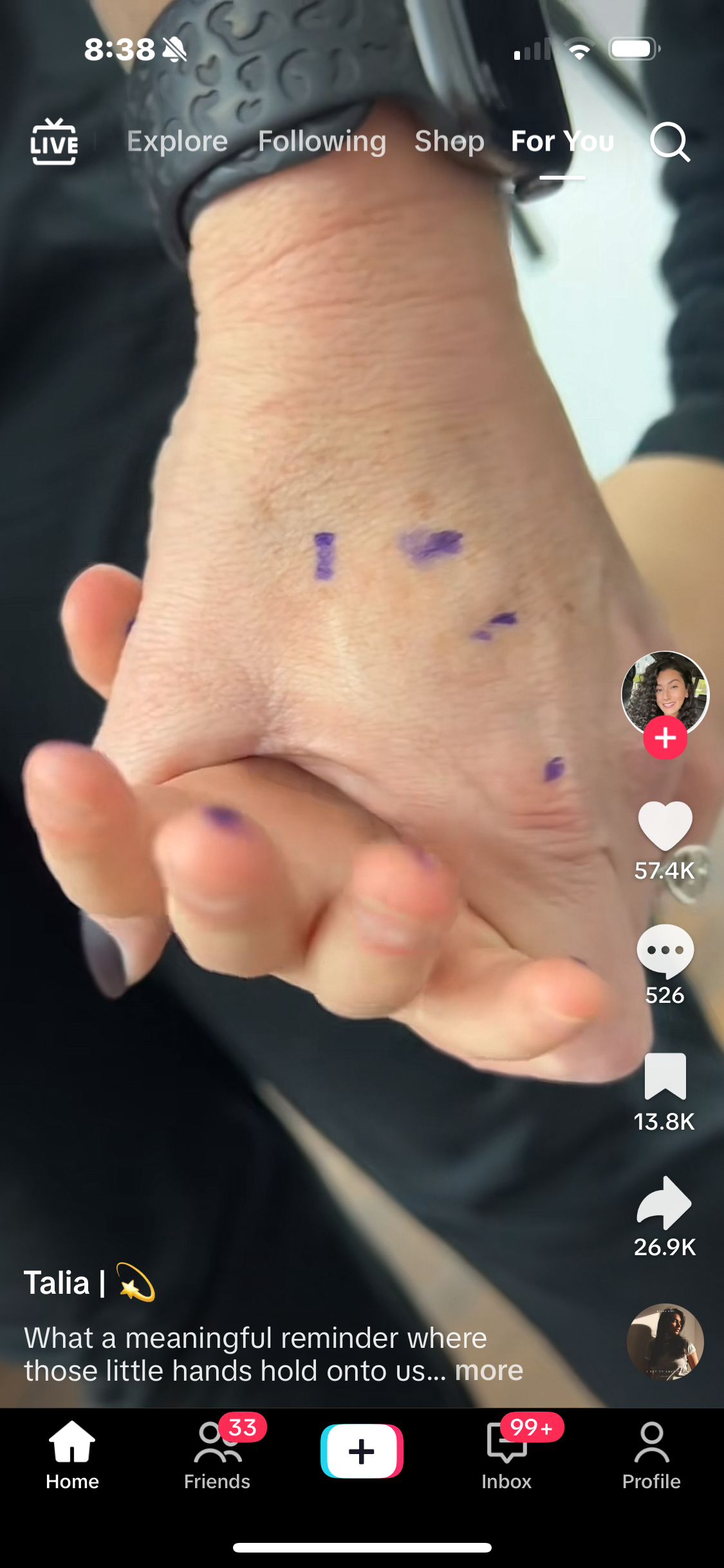Viewport: 724px width, 1568px height.
Task: Open the Shop tab
Action: (449, 142)
